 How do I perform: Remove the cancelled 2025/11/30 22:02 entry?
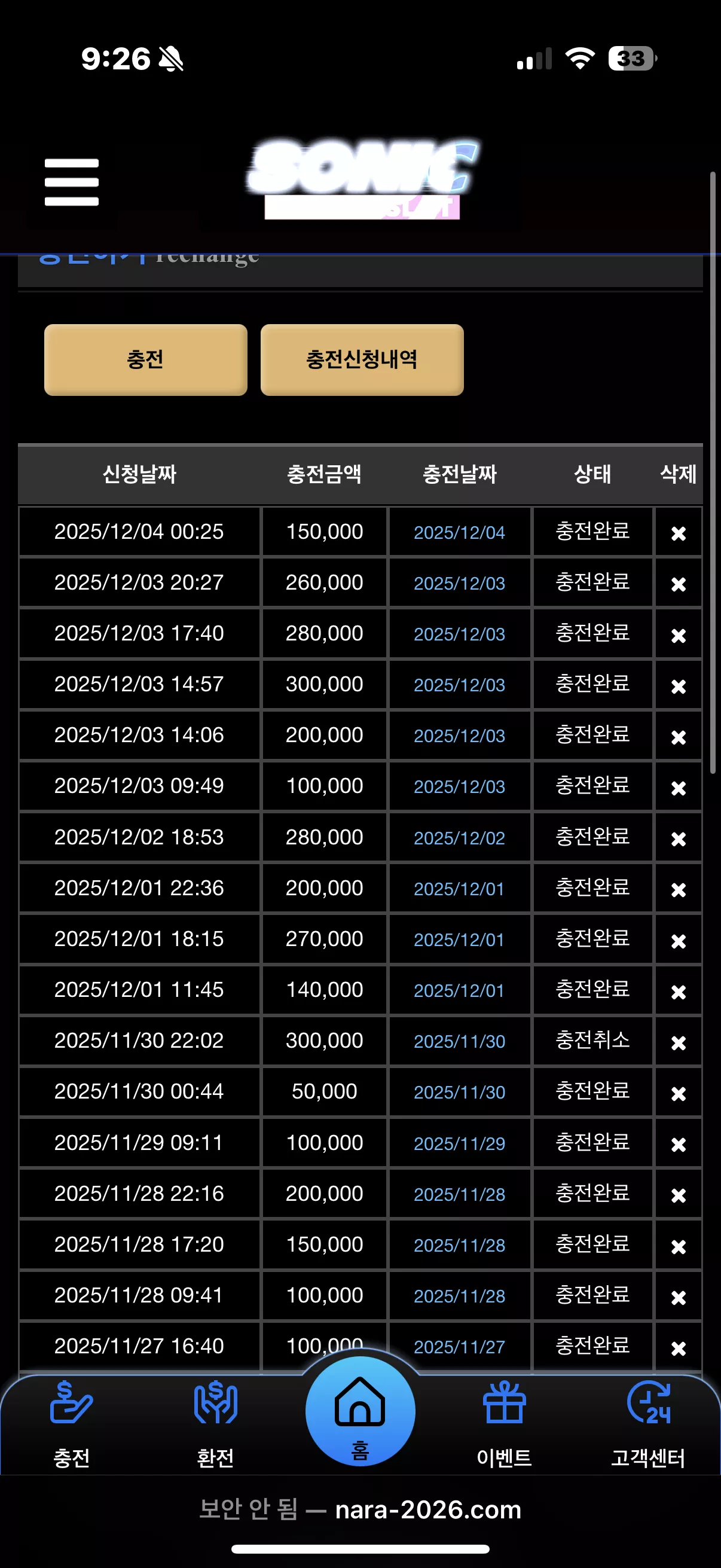click(679, 1043)
